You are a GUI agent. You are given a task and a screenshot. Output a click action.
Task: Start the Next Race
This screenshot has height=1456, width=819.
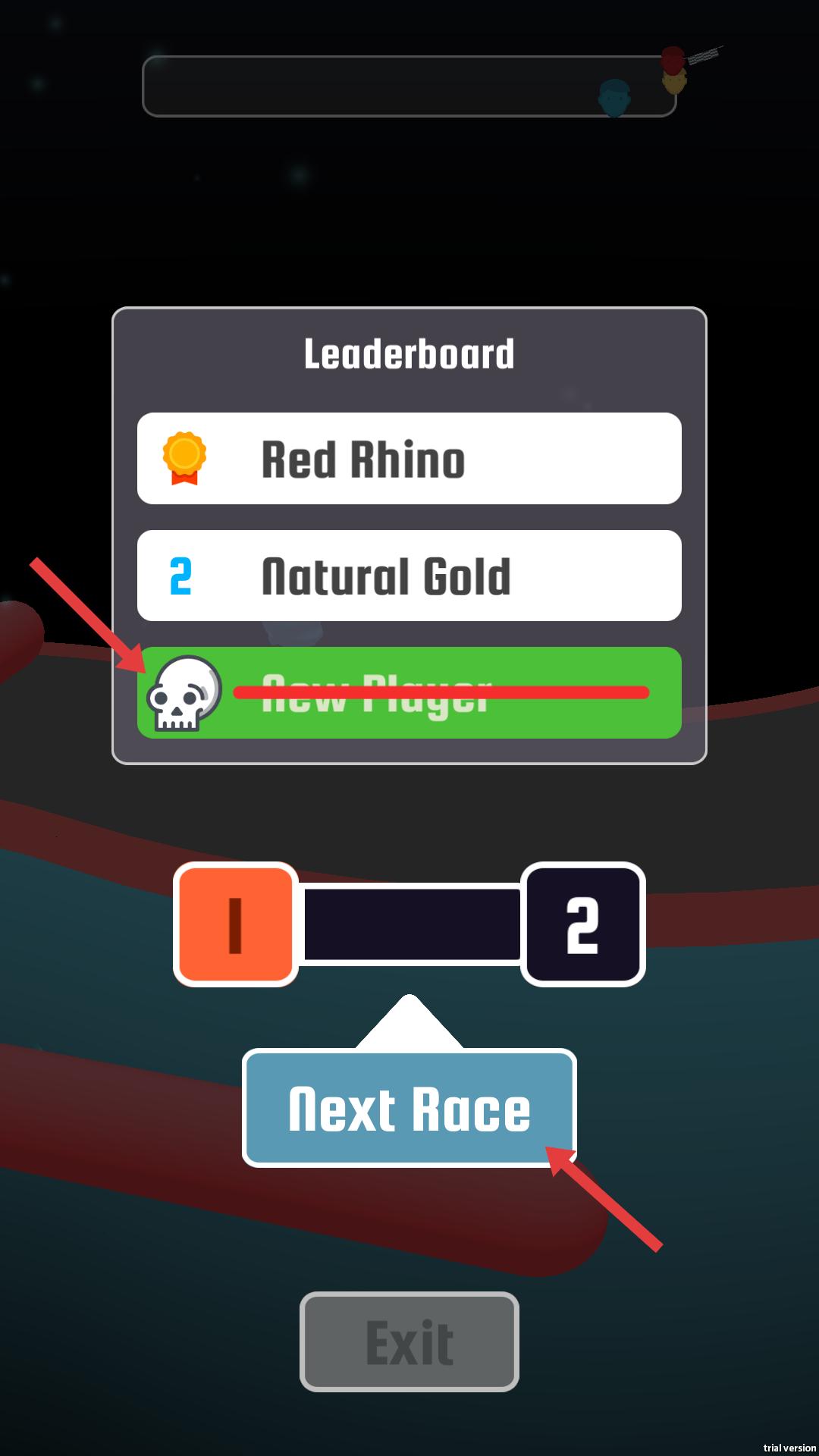coord(409,1109)
